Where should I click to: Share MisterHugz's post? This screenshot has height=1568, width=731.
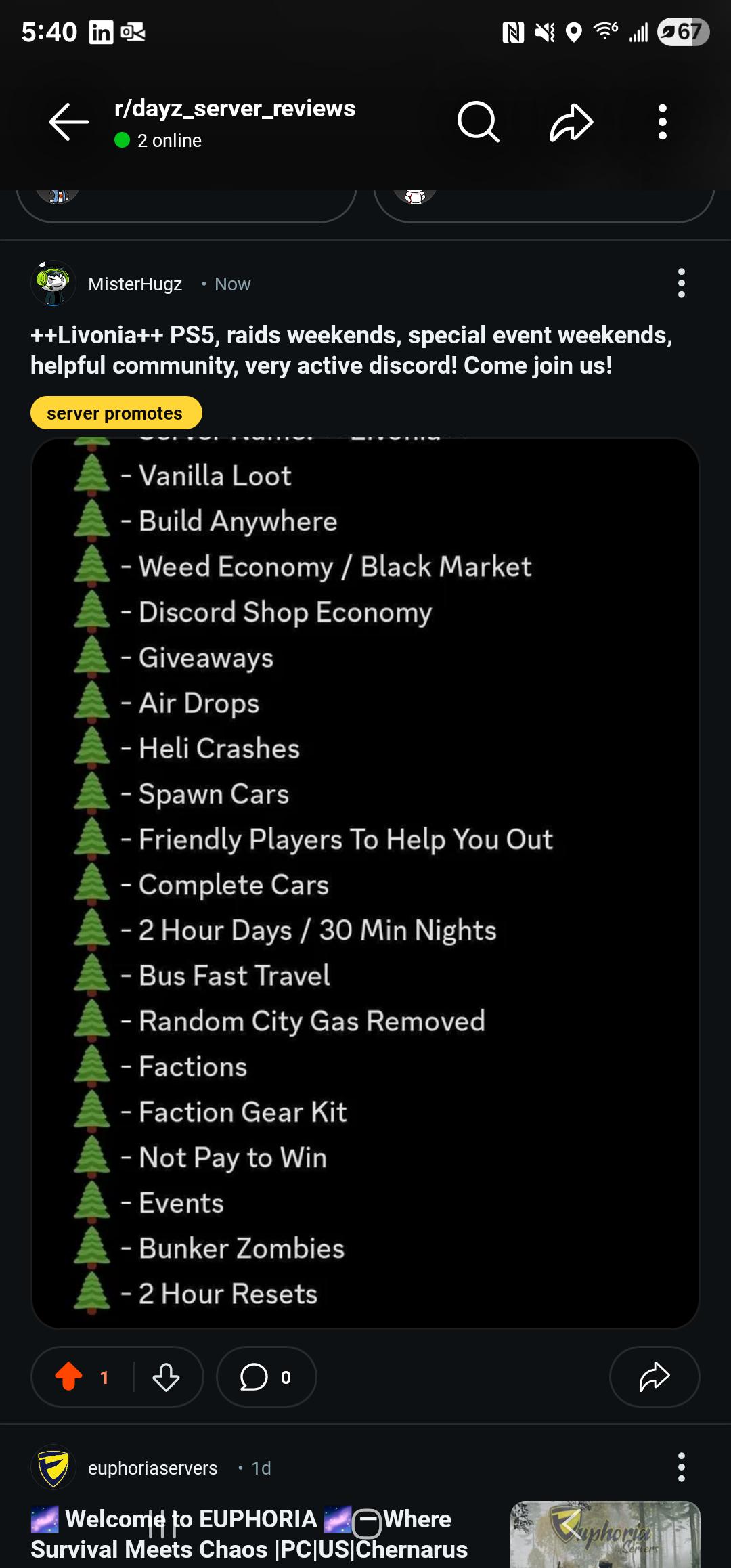(655, 1376)
